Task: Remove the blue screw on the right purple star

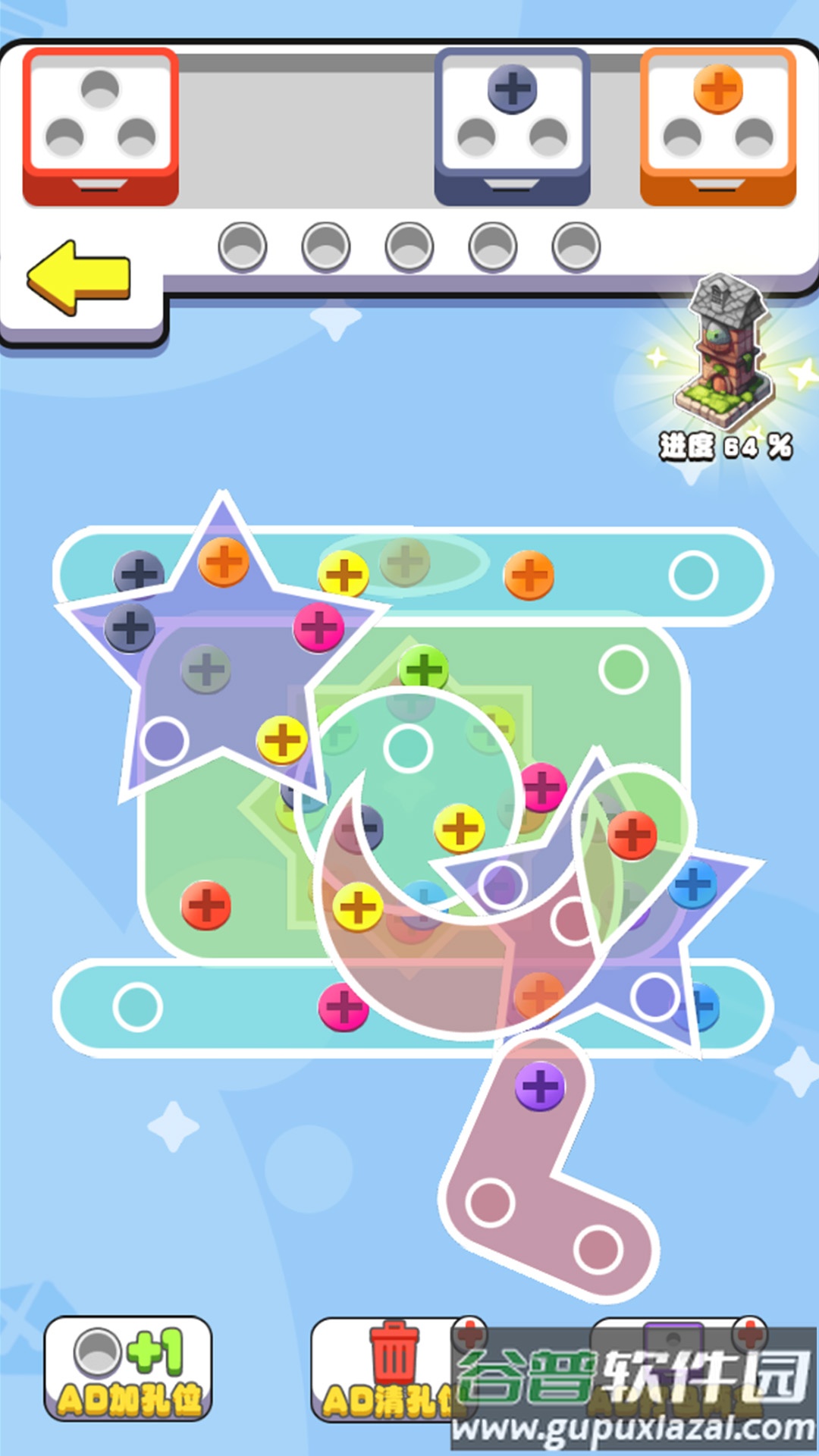Action: pos(692,884)
